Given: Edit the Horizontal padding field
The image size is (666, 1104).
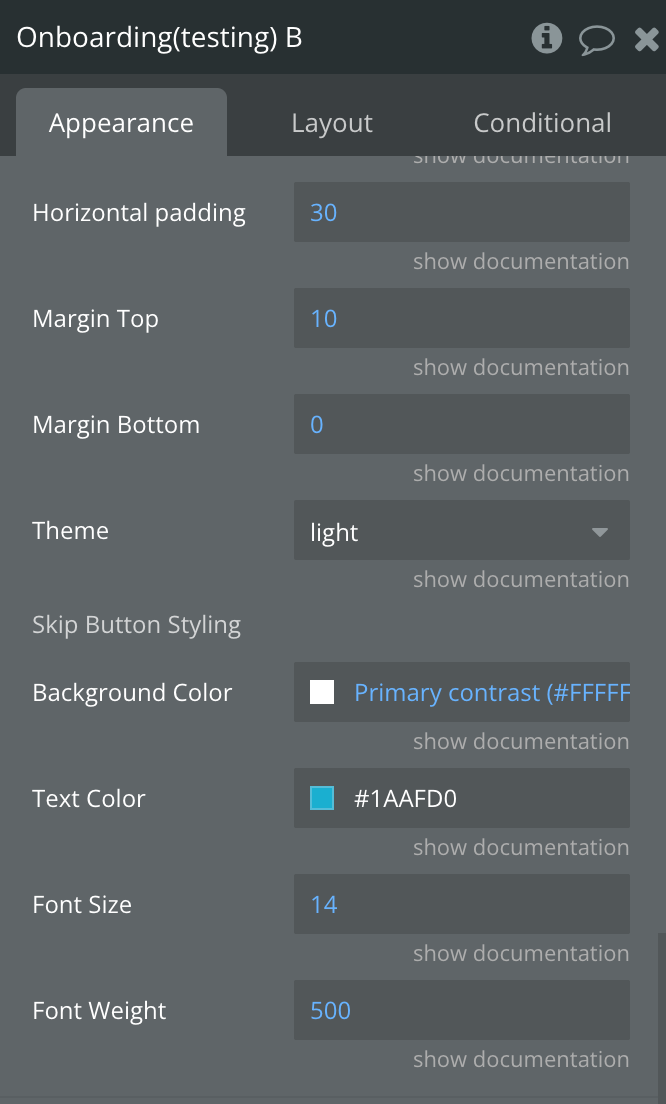Looking at the screenshot, I should [x=461, y=212].
